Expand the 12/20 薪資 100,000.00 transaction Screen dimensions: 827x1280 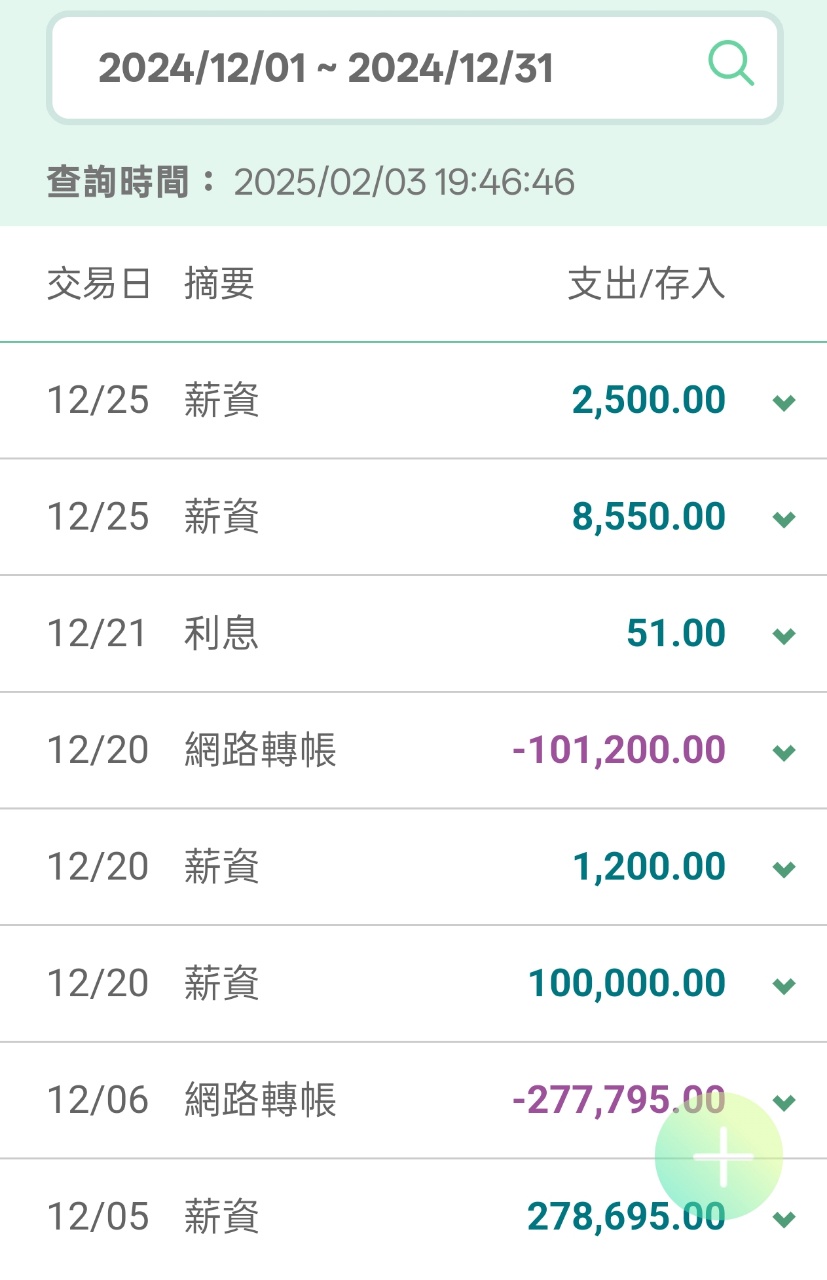click(784, 985)
